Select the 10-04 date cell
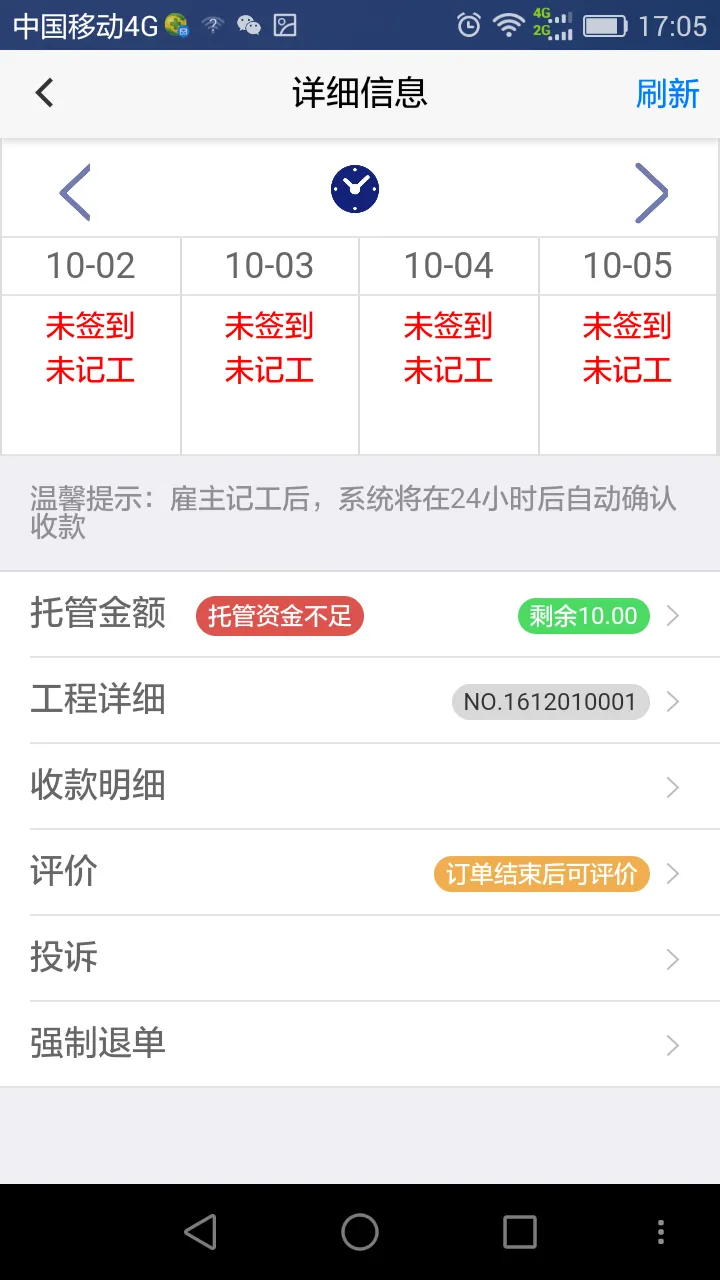 pyautogui.click(x=449, y=346)
